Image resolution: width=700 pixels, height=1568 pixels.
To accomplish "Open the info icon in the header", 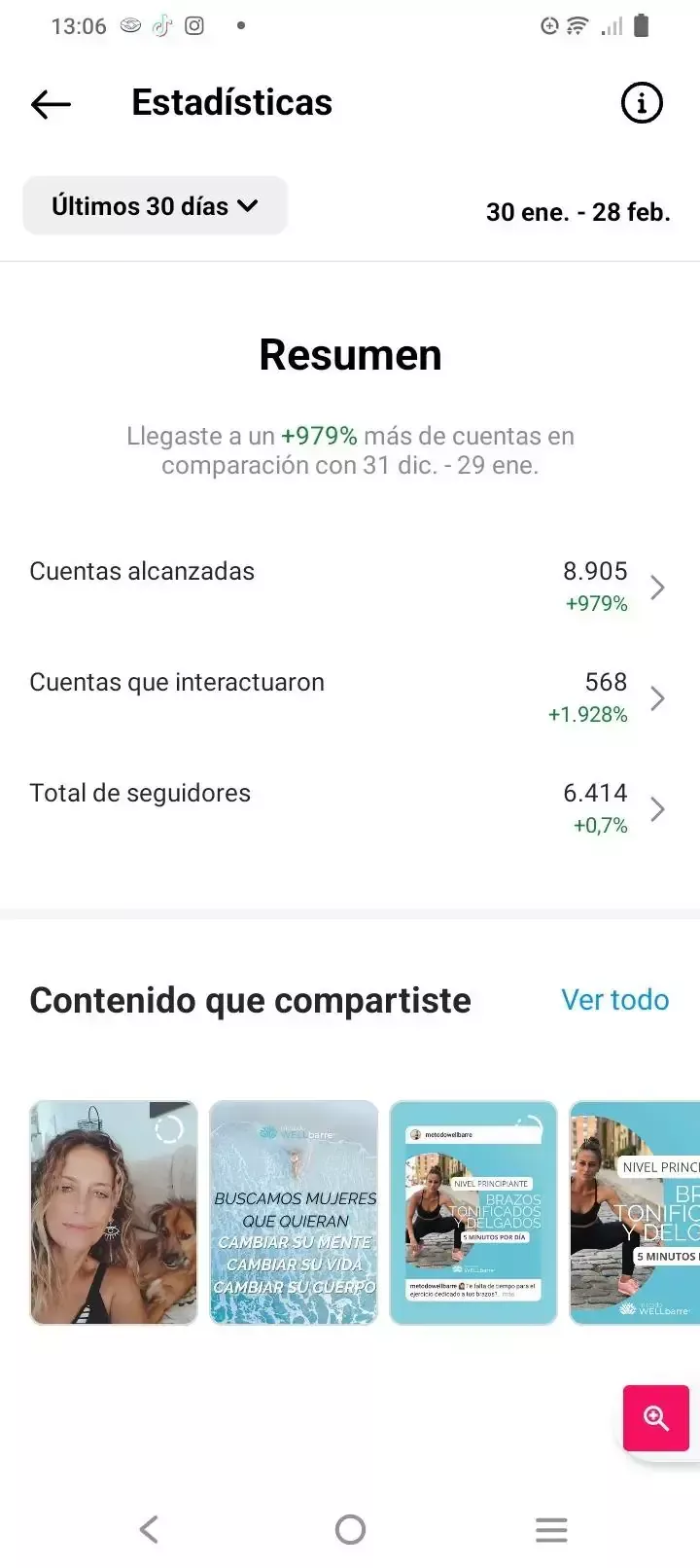I will coord(642,103).
